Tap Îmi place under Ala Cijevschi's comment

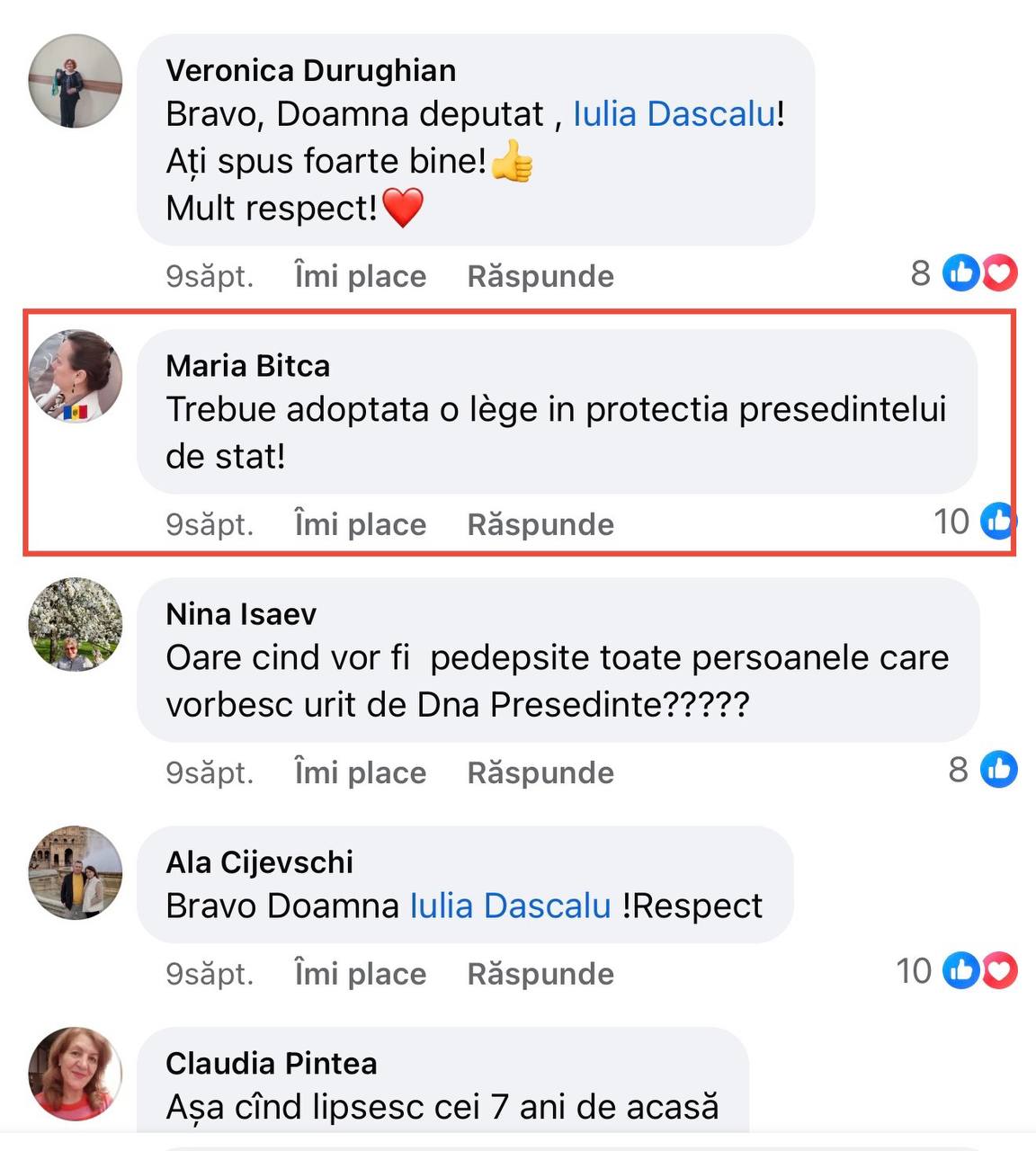(x=360, y=974)
